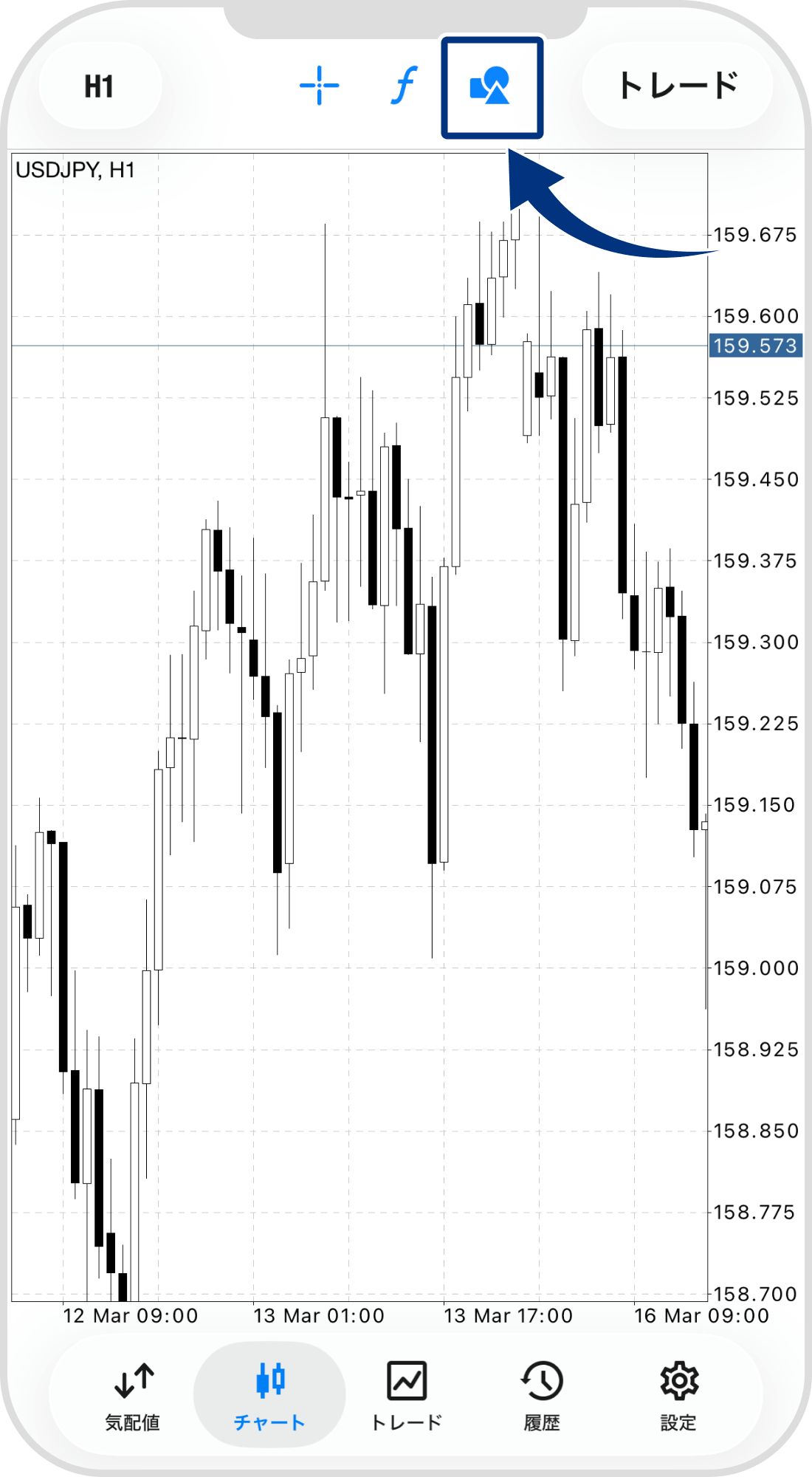Open the indicators (f) menu
The width and height of the screenshot is (812, 1477).
[x=404, y=86]
